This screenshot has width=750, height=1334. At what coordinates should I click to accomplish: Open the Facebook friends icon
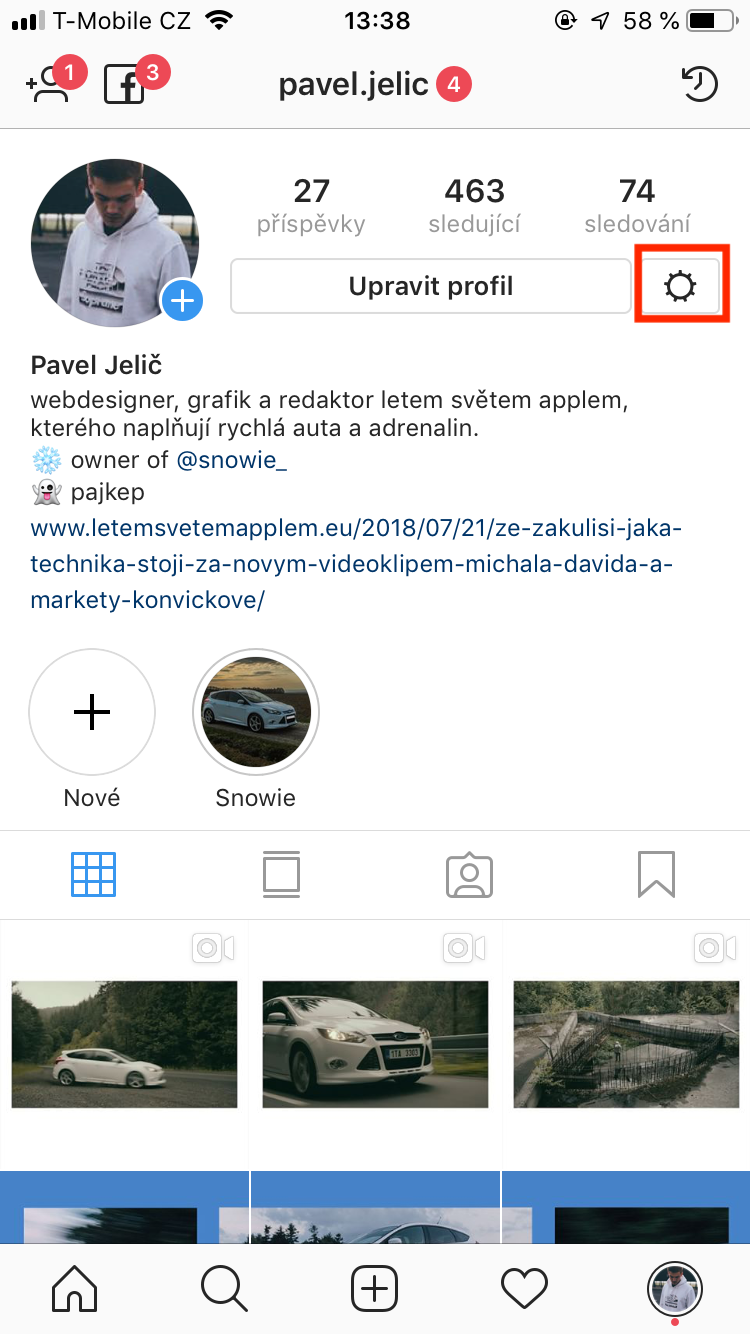click(126, 85)
